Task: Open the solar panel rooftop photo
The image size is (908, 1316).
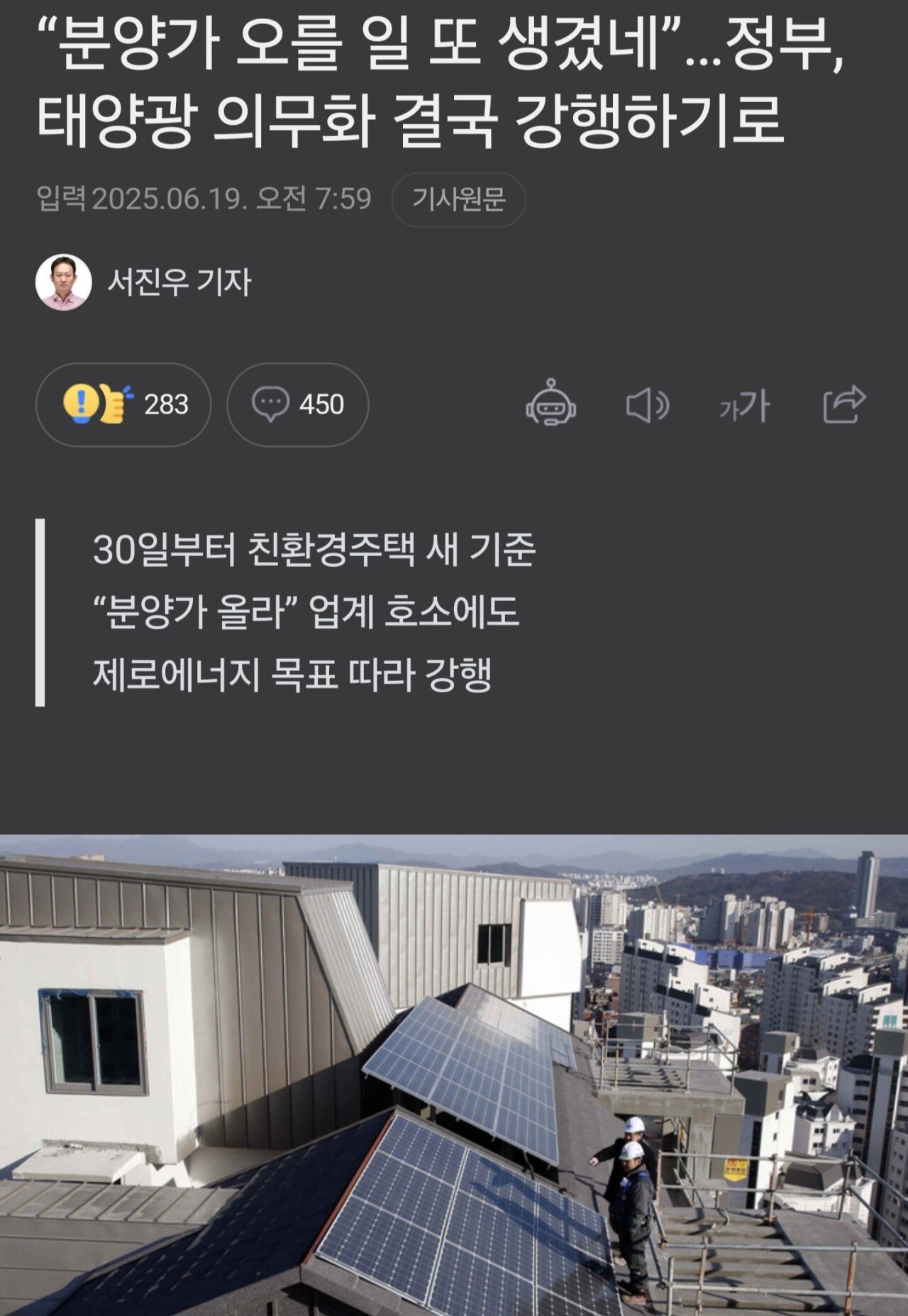Action: pyautogui.click(x=454, y=1075)
